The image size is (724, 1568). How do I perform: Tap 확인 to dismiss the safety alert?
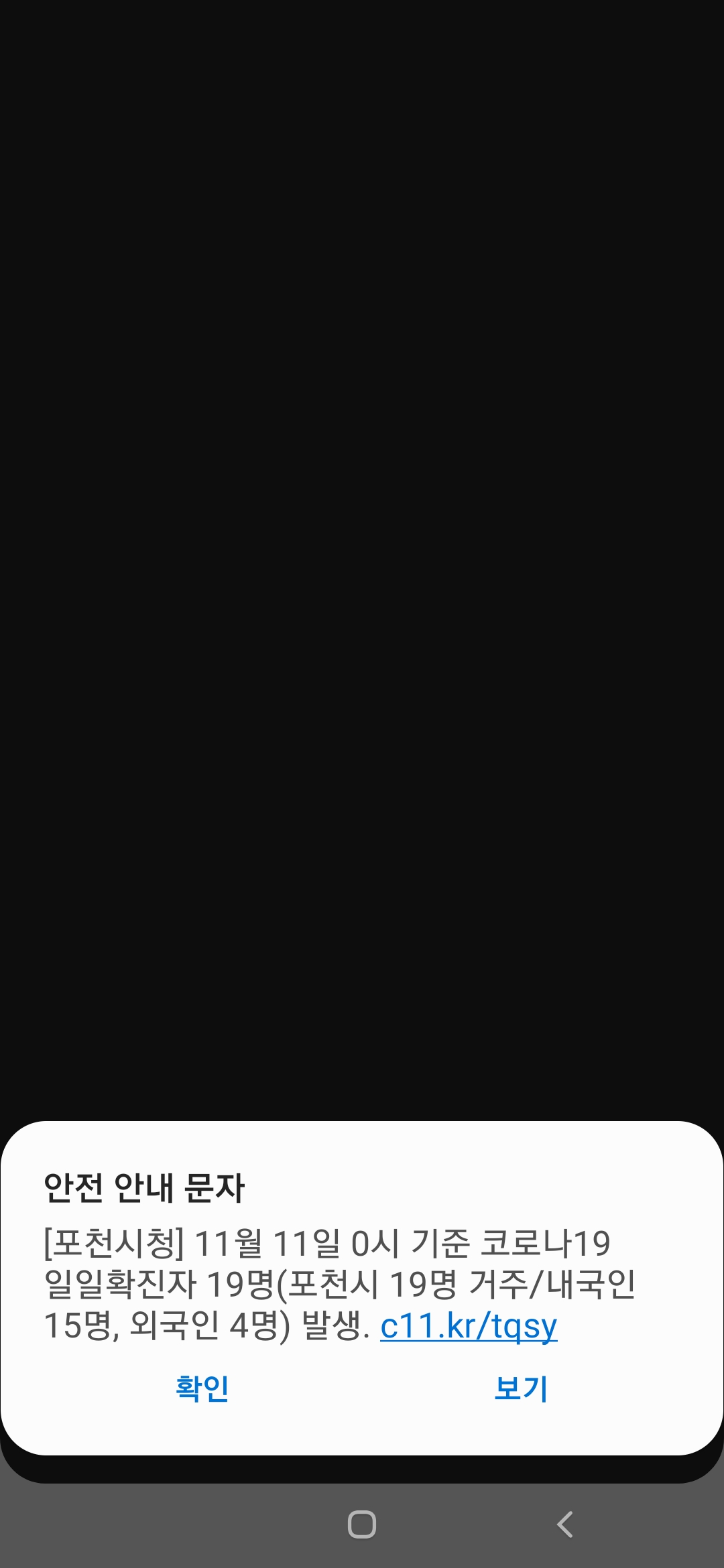202,1389
